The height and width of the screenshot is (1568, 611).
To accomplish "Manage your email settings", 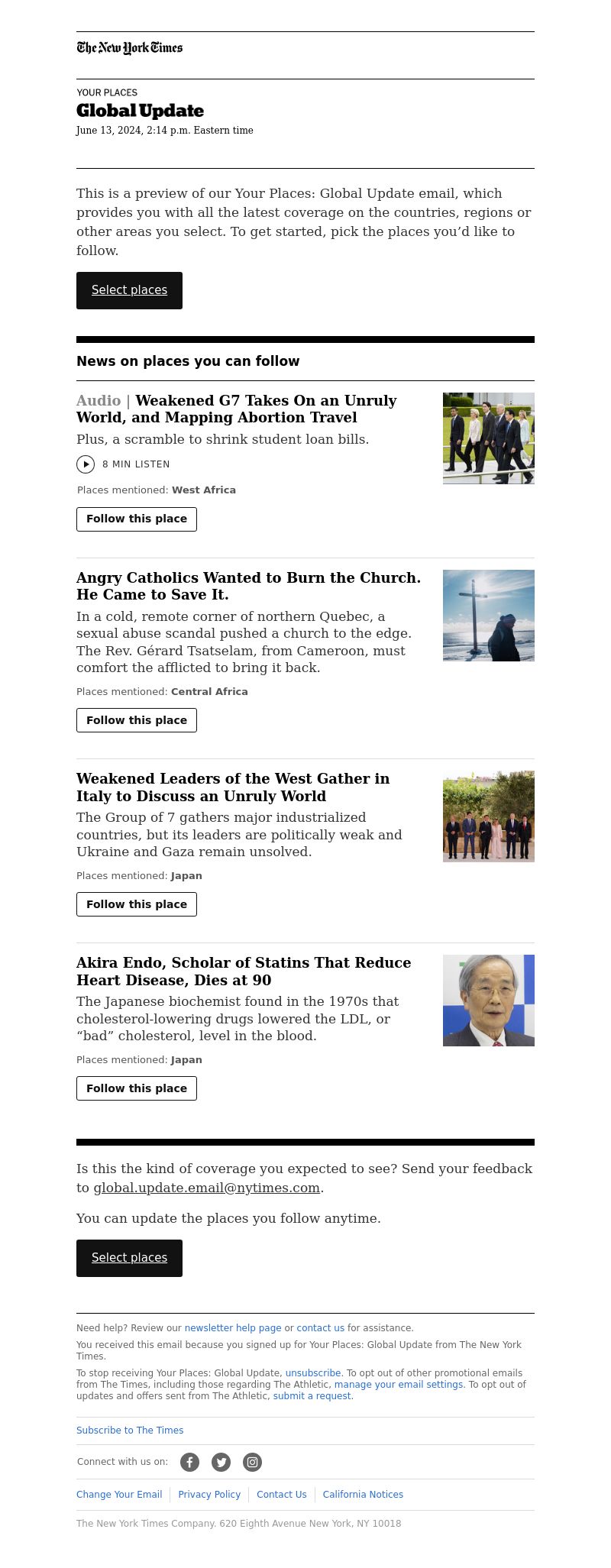I will [399, 1385].
